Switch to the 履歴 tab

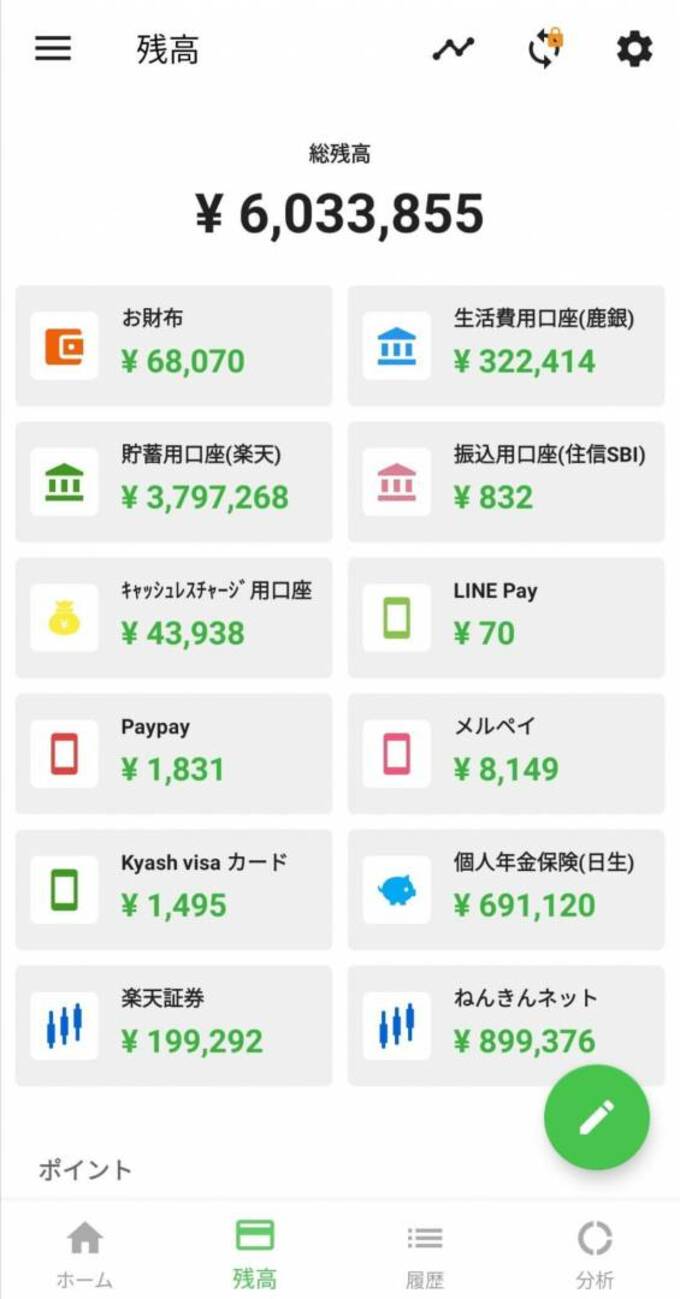(x=424, y=1254)
